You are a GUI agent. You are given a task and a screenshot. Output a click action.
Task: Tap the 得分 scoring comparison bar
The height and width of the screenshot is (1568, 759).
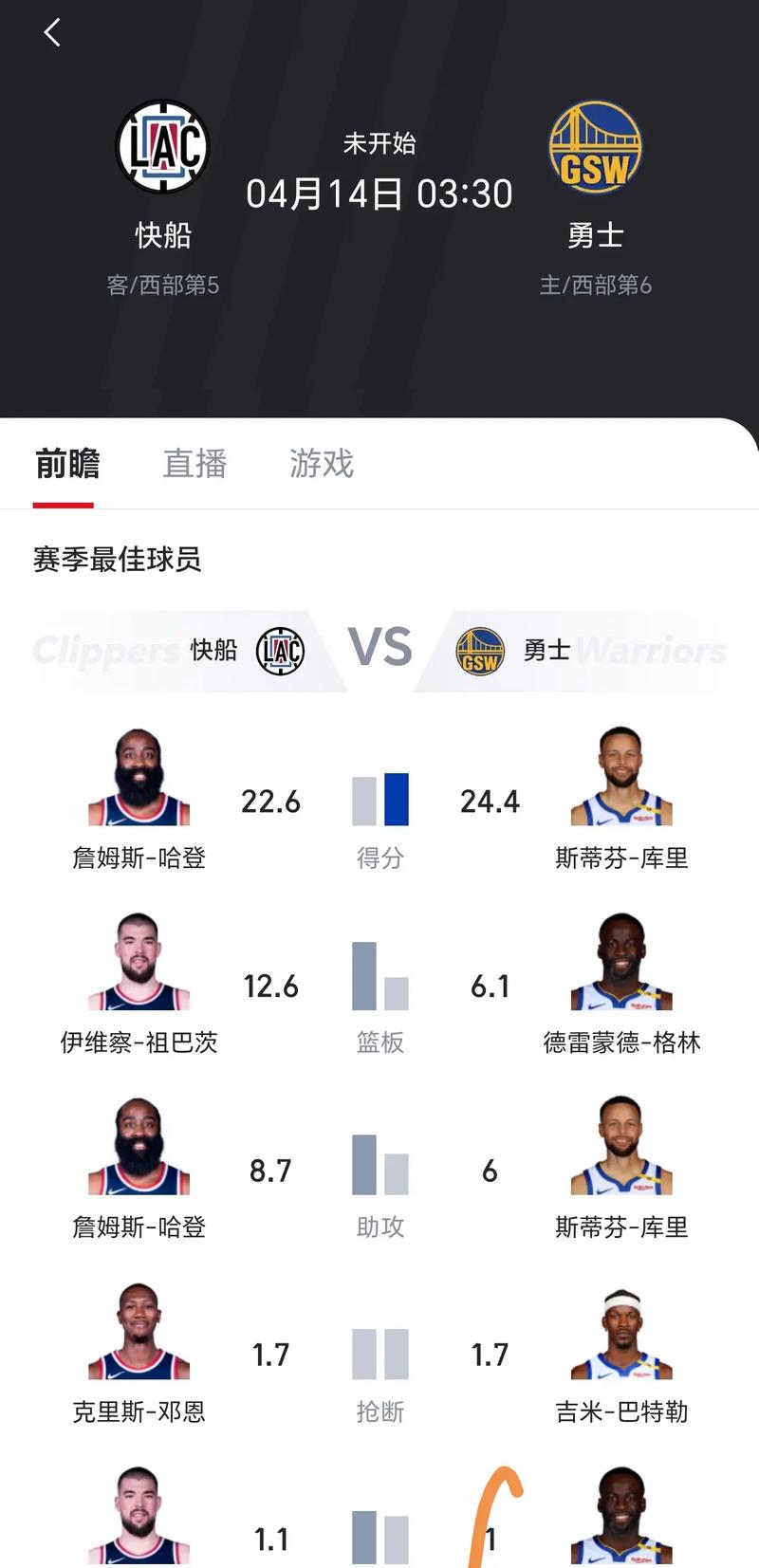click(379, 800)
